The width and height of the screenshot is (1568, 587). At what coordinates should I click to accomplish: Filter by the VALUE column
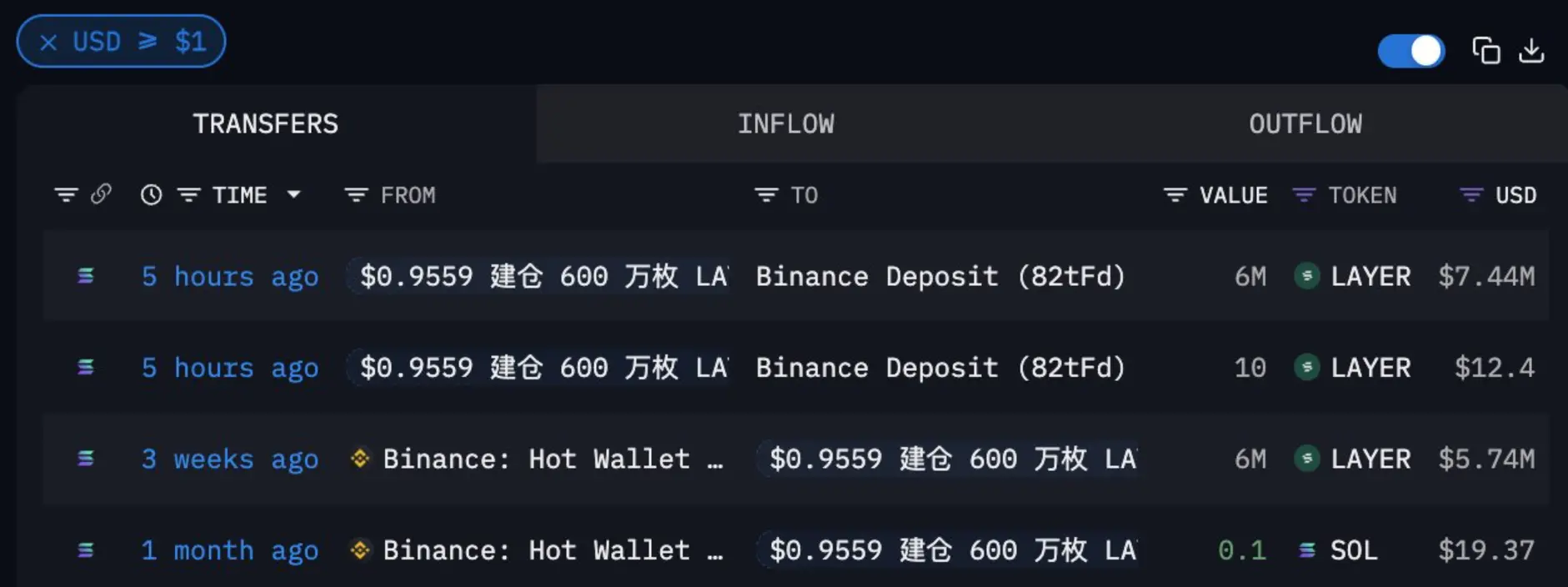click(1175, 195)
